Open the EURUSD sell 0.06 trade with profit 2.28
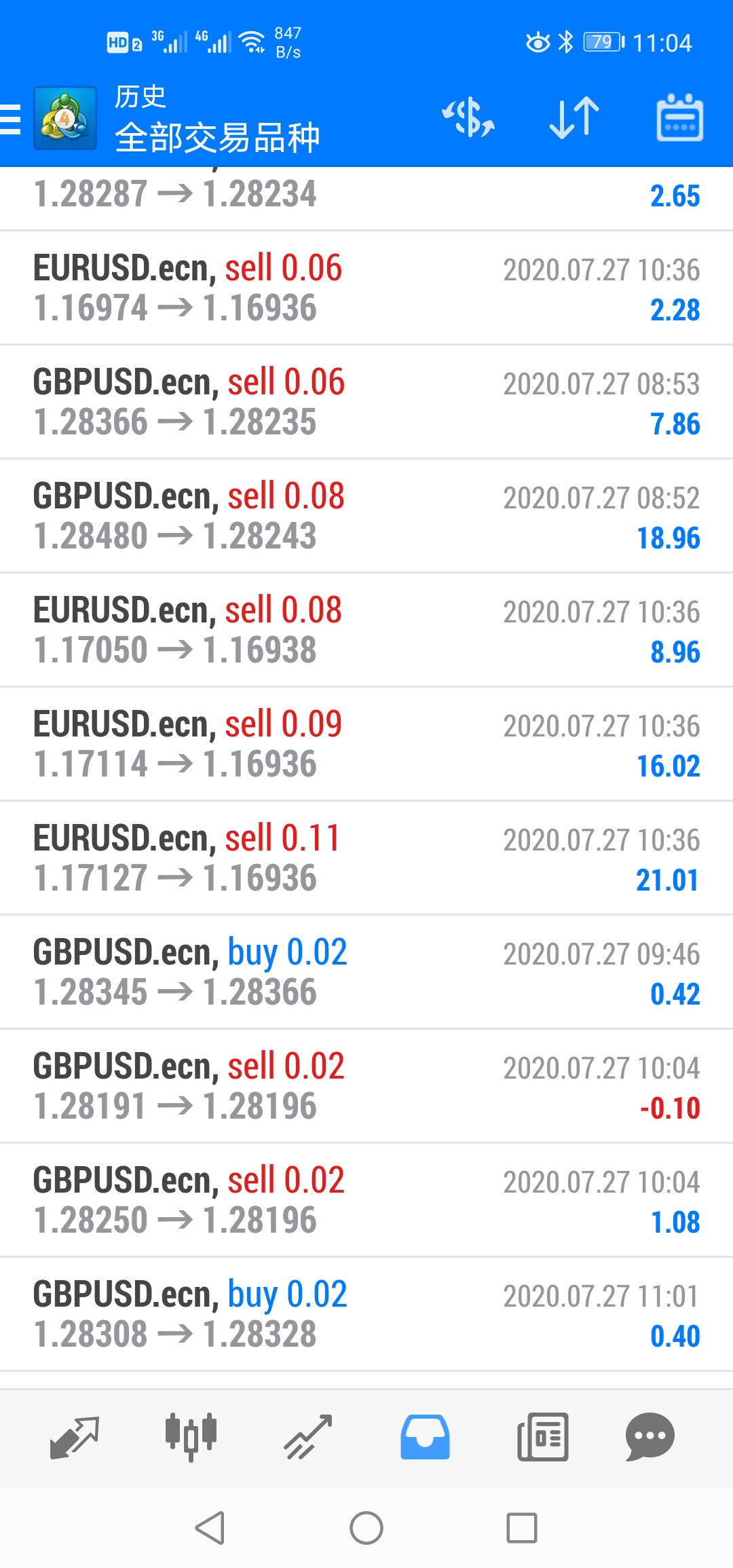The width and height of the screenshot is (733, 1568). (366, 288)
